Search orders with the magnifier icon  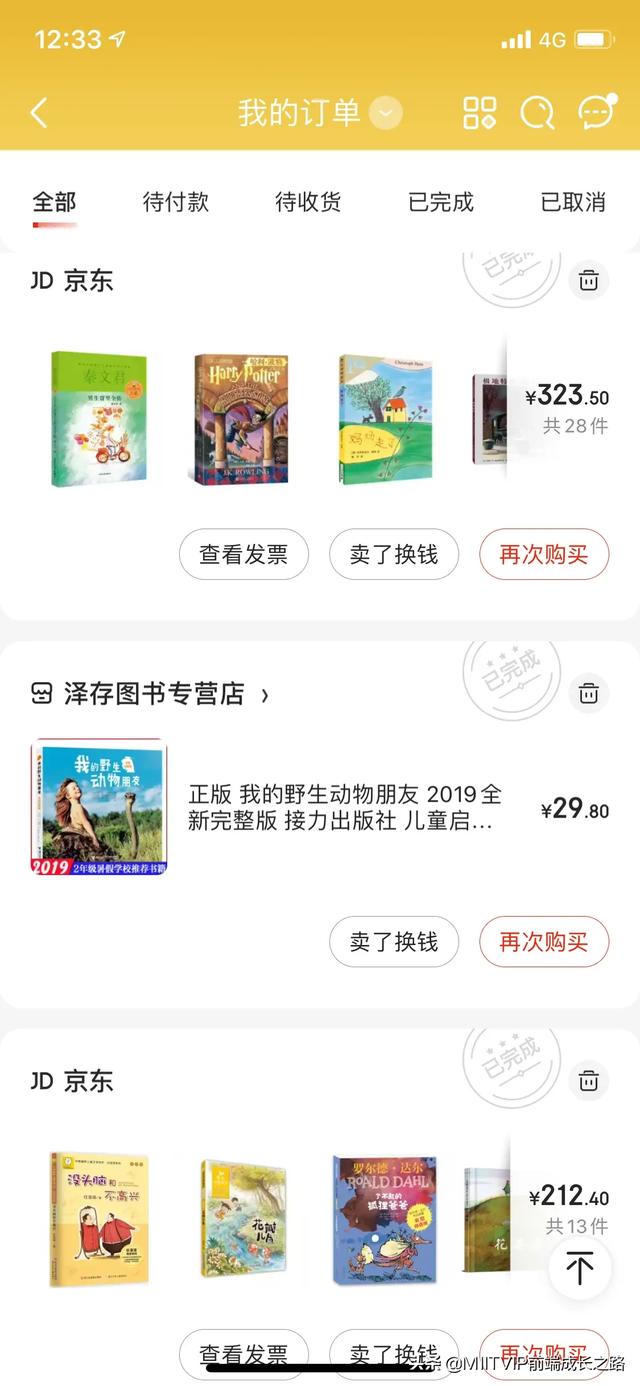(x=537, y=113)
